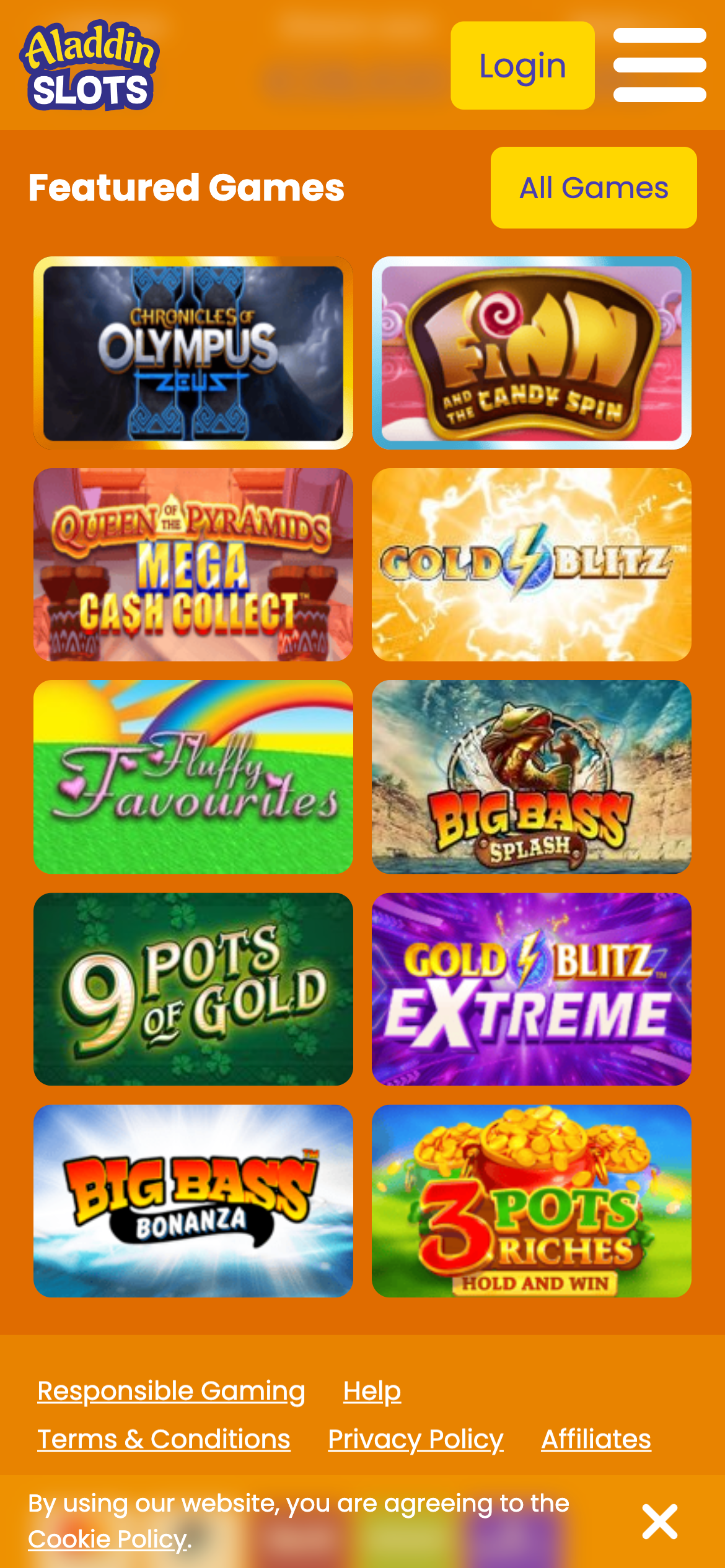The width and height of the screenshot is (725, 1568).
Task: Click the Login button
Action: pos(522,64)
